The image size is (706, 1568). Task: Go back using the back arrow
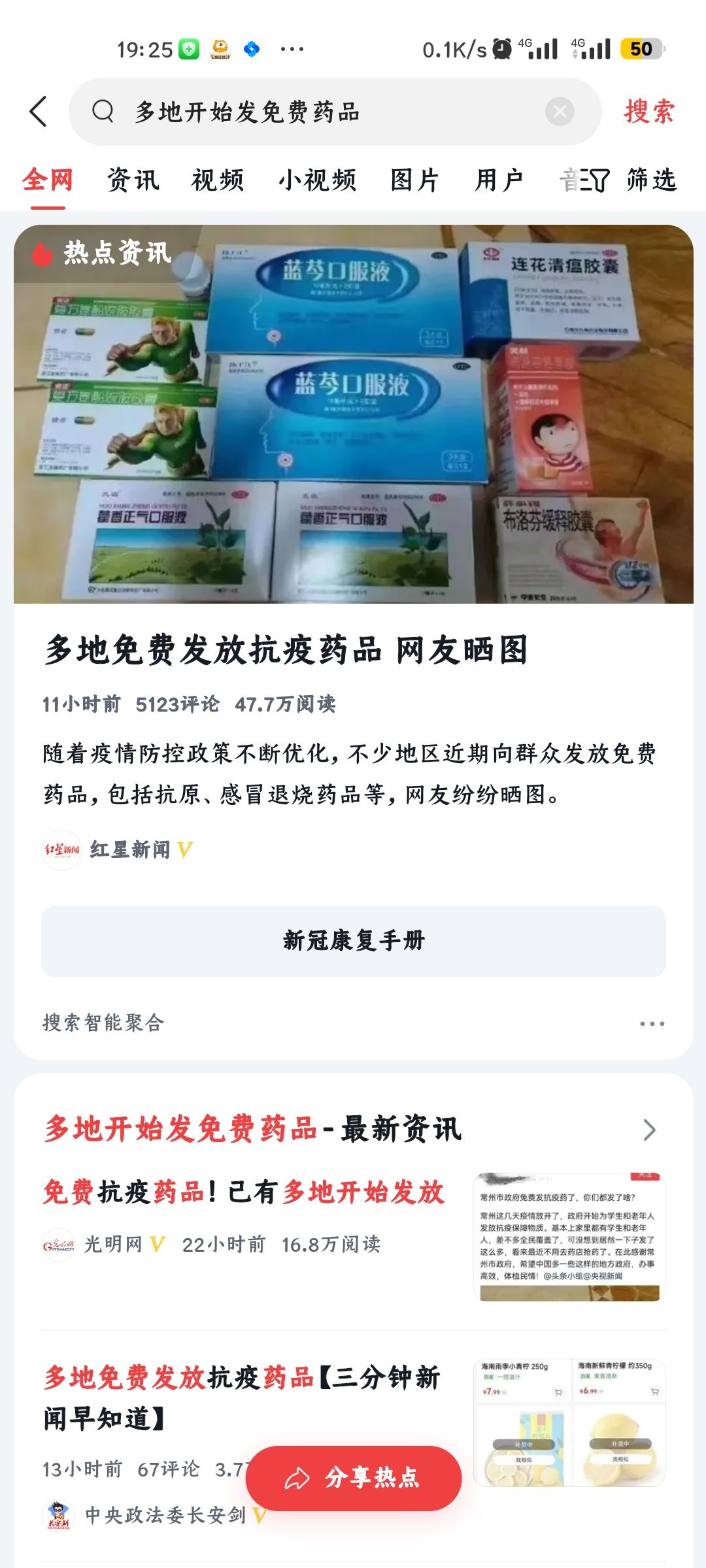pos(39,112)
